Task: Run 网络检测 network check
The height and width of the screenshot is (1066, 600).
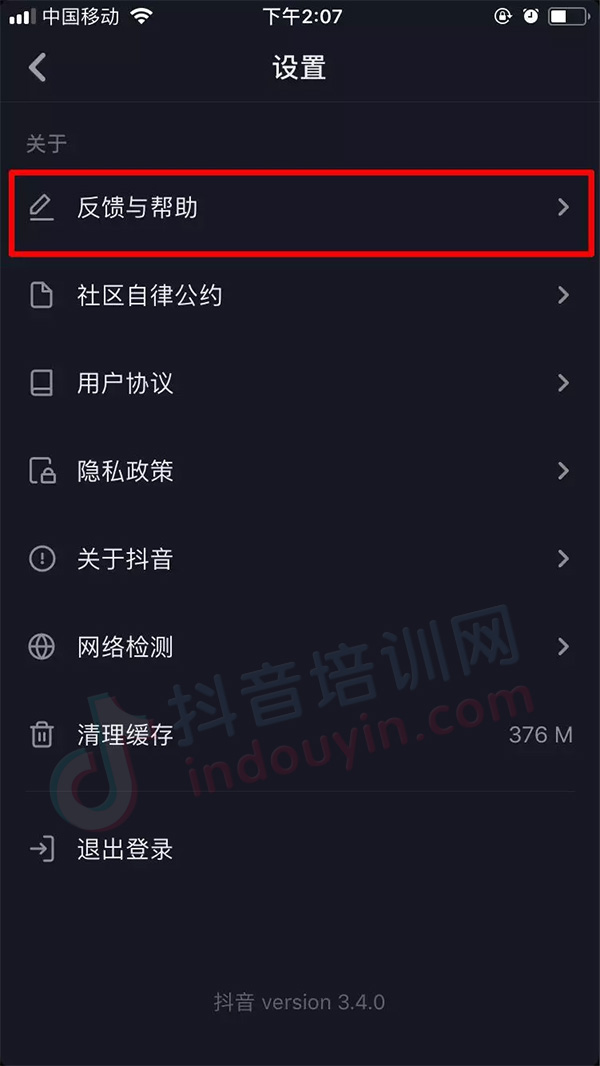Action: pyautogui.click(x=300, y=647)
